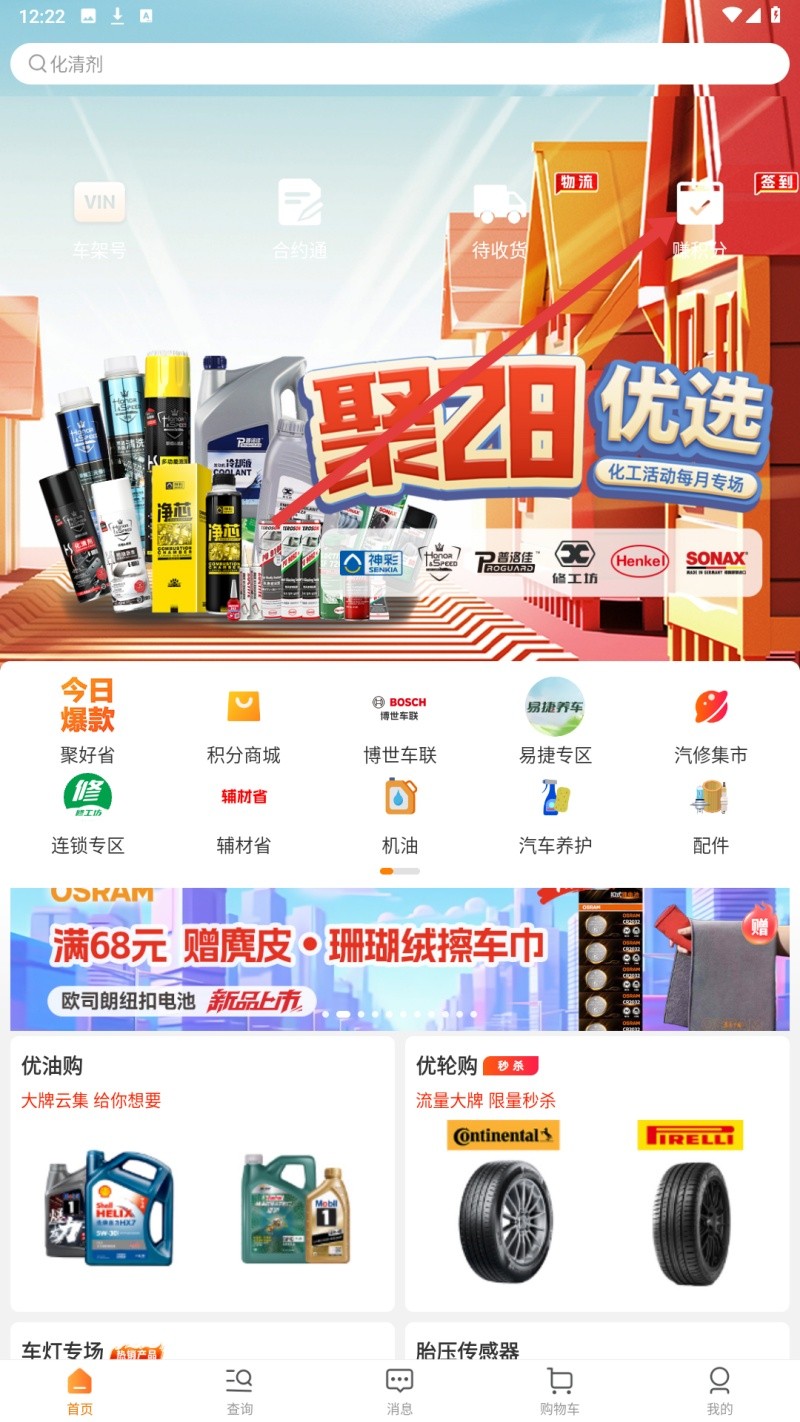Open the 优油购 card

click(202, 1172)
